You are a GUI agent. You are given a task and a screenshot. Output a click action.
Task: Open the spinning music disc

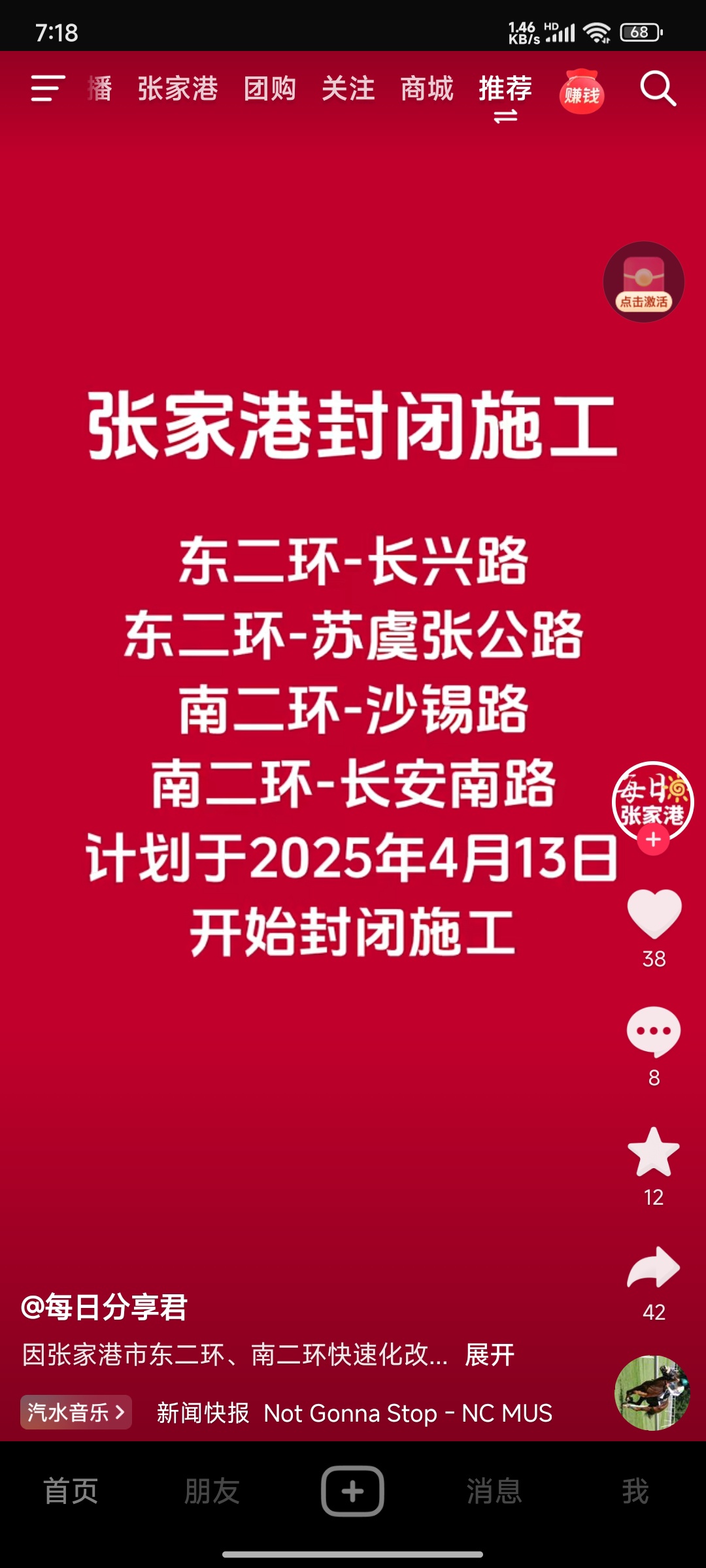point(652,1393)
